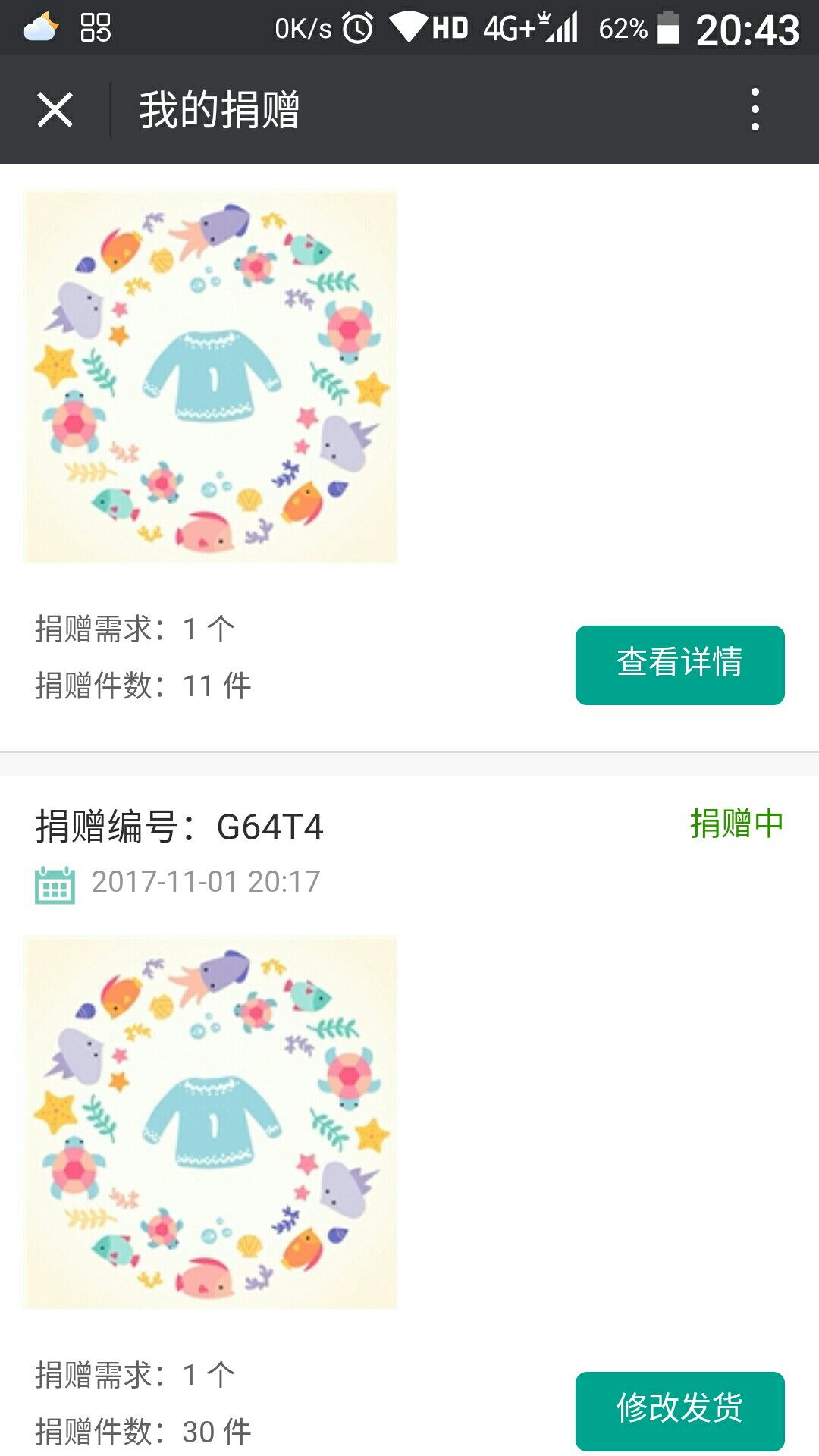
Task: Open the three-dot overflow menu
Action: click(x=755, y=109)
